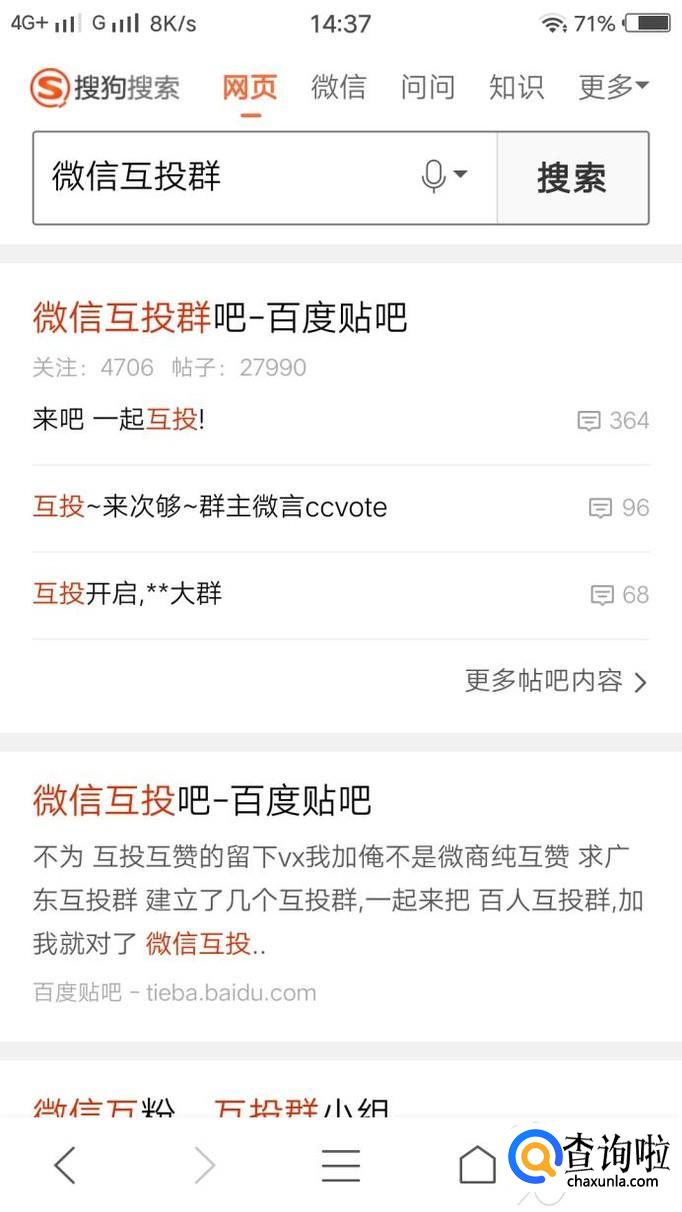Image resolution: width=682 pixels, height=1212 pixels.
Task: Go to the browser home page
Action: click(x=477, y=1165)
